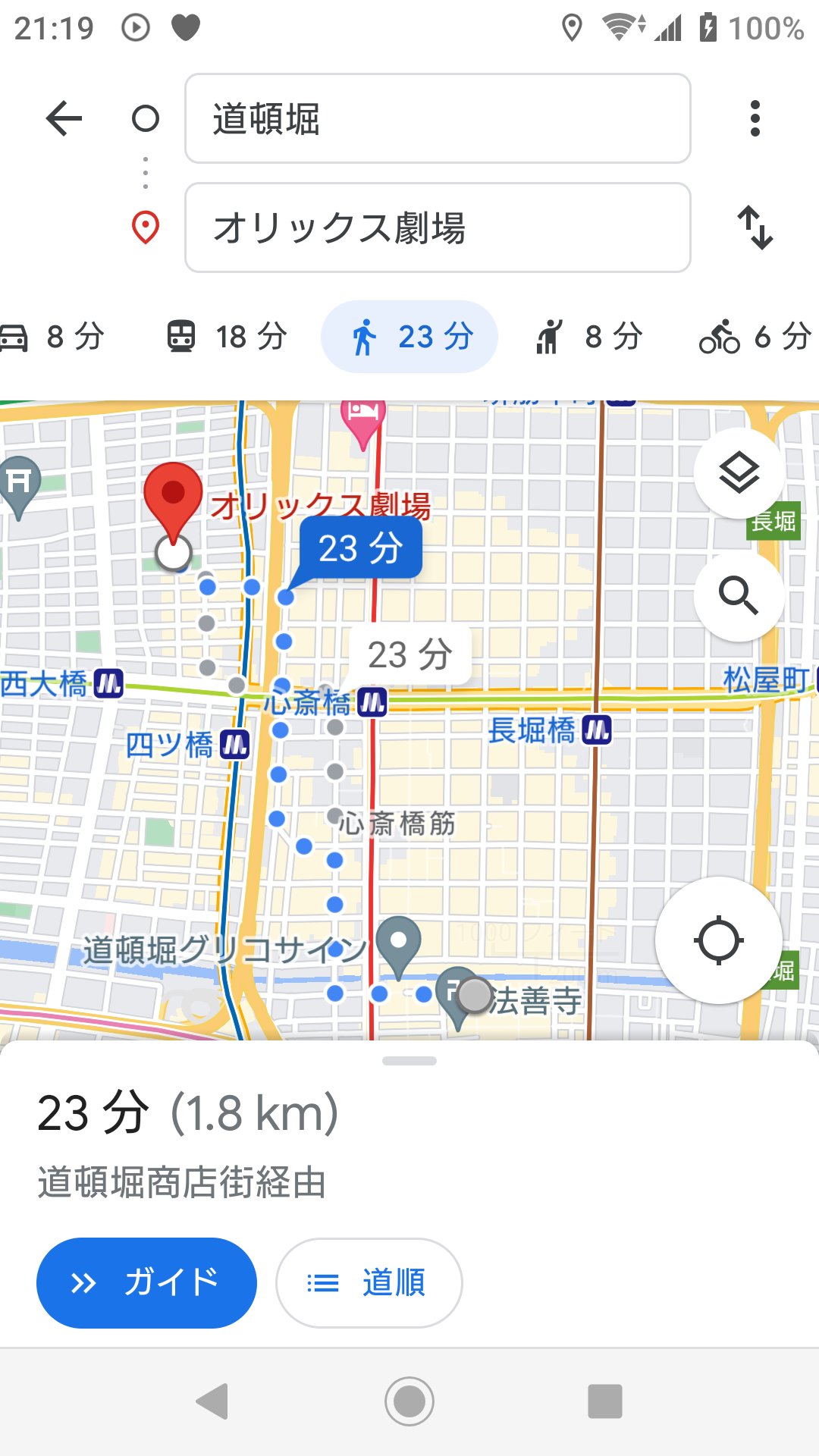The image size is (819, 1456).
Task: Switch to driving mode, 8 分
Action: [x=55, y=337]
